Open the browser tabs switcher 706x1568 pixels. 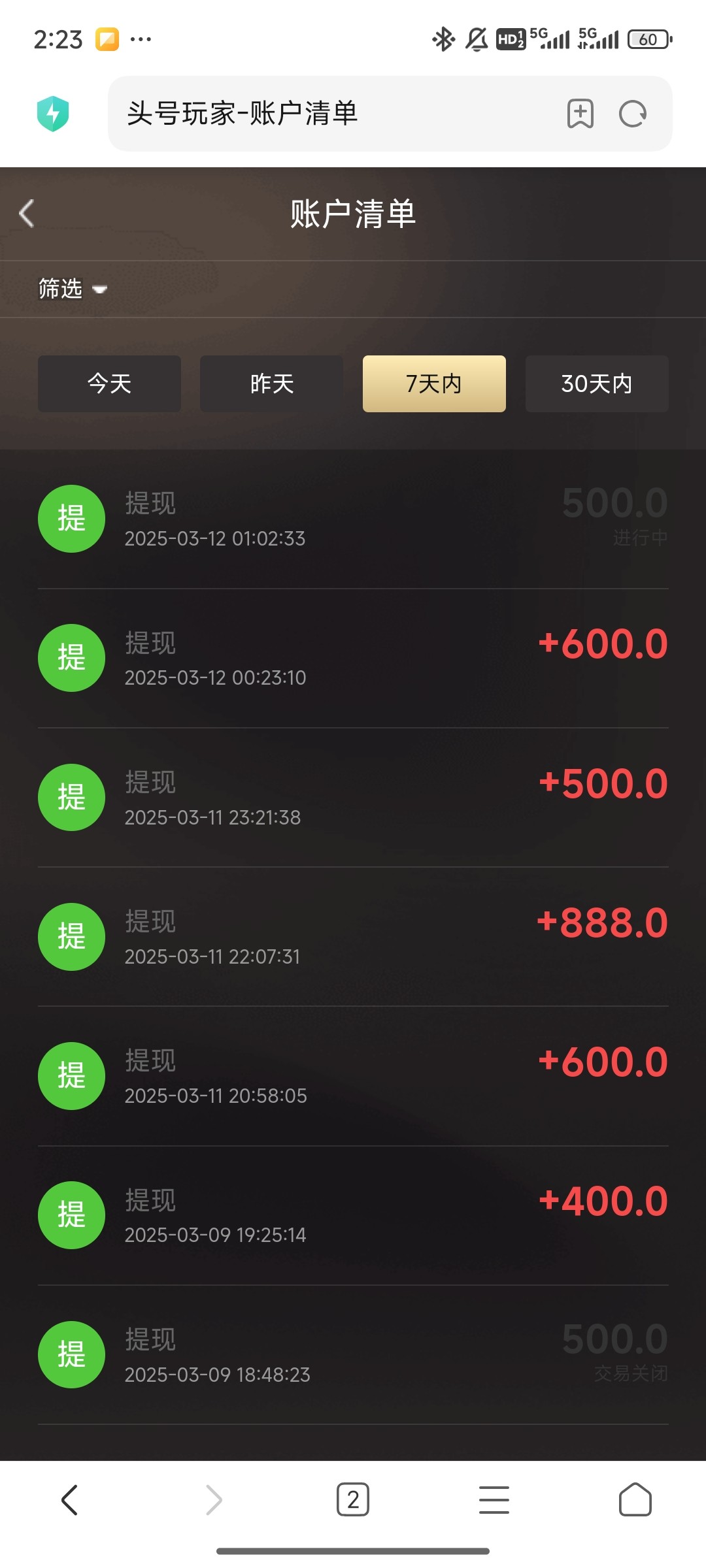(x=353, y=1499)
